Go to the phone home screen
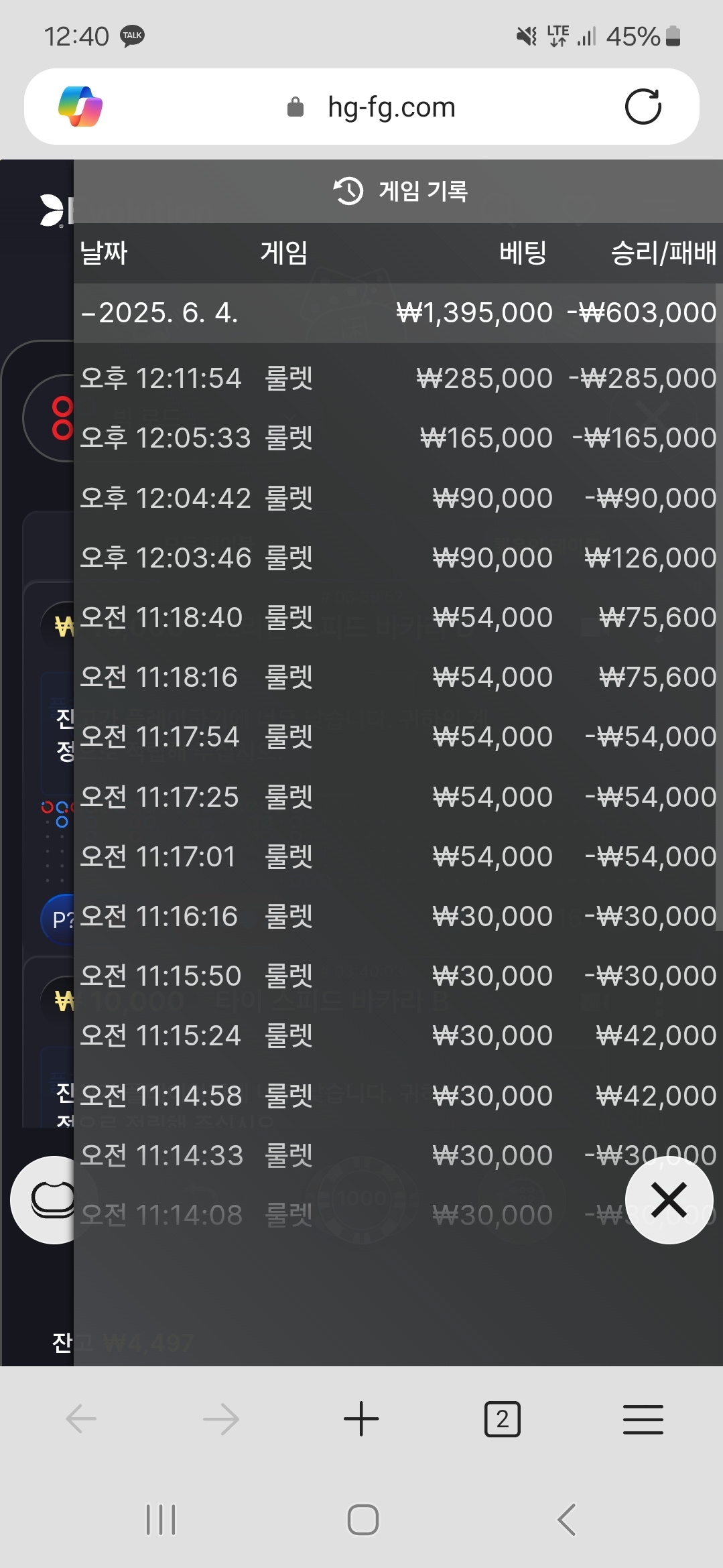This screenshot has height=1568, width=723. point(363,1519)
